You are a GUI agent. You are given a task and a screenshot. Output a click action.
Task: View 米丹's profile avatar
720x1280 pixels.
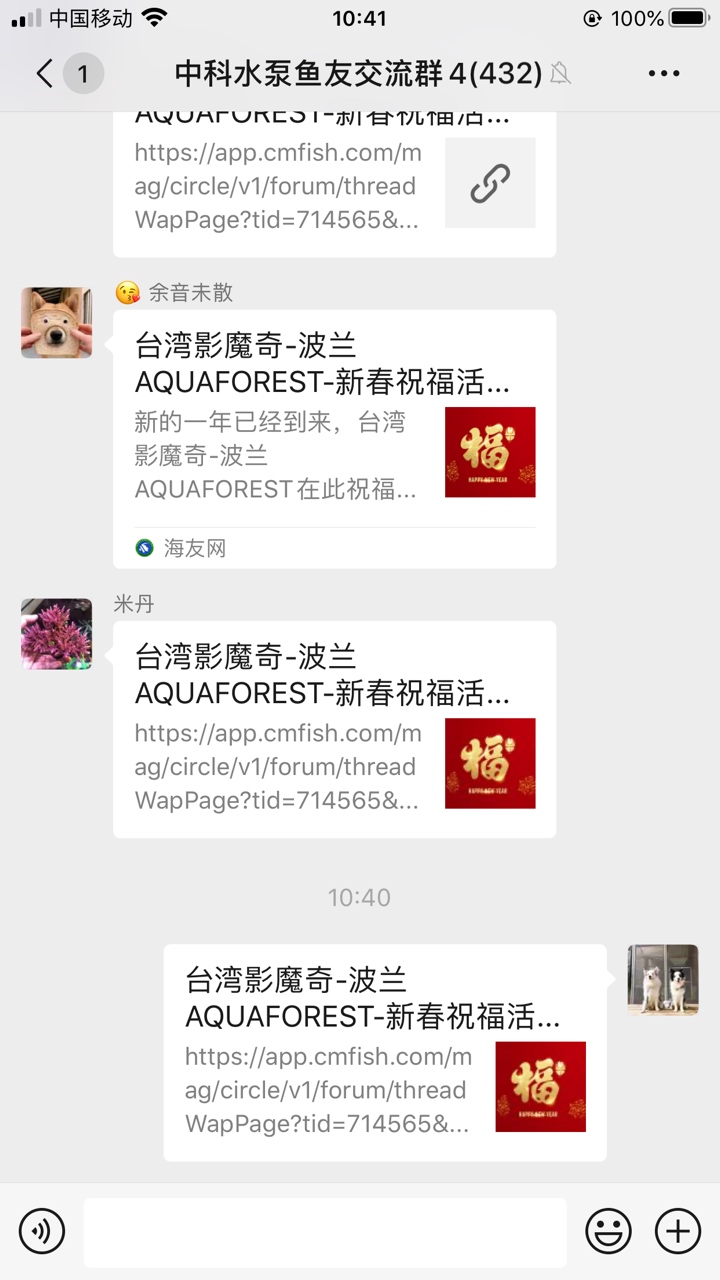56,634
